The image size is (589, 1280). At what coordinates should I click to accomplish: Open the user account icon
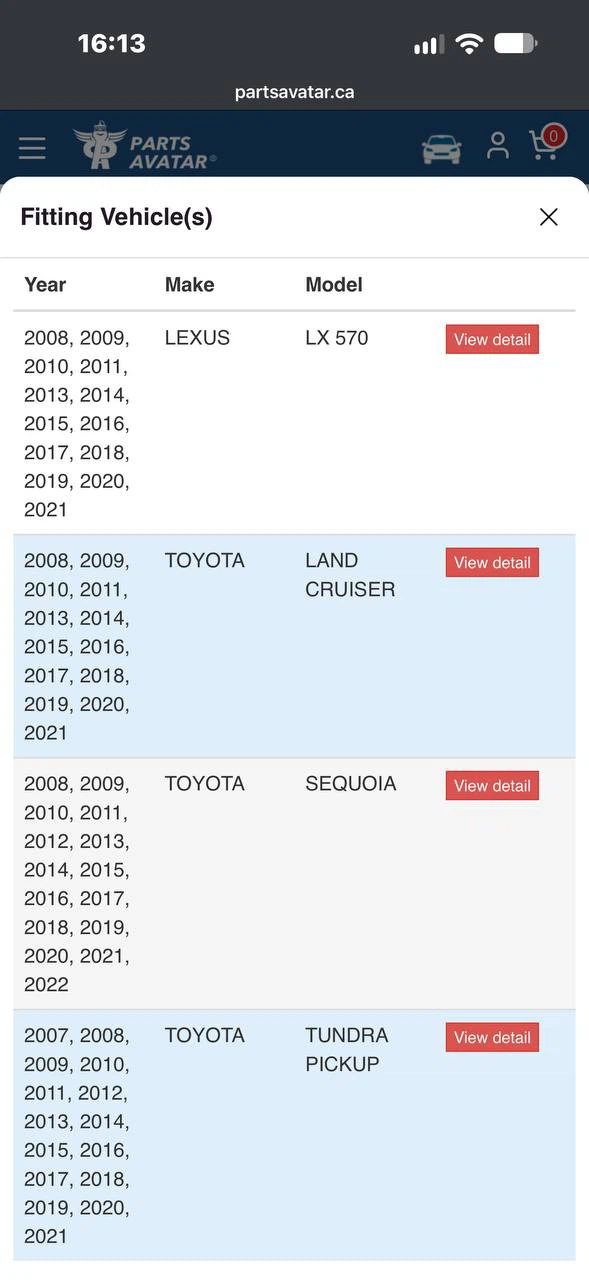497,146
